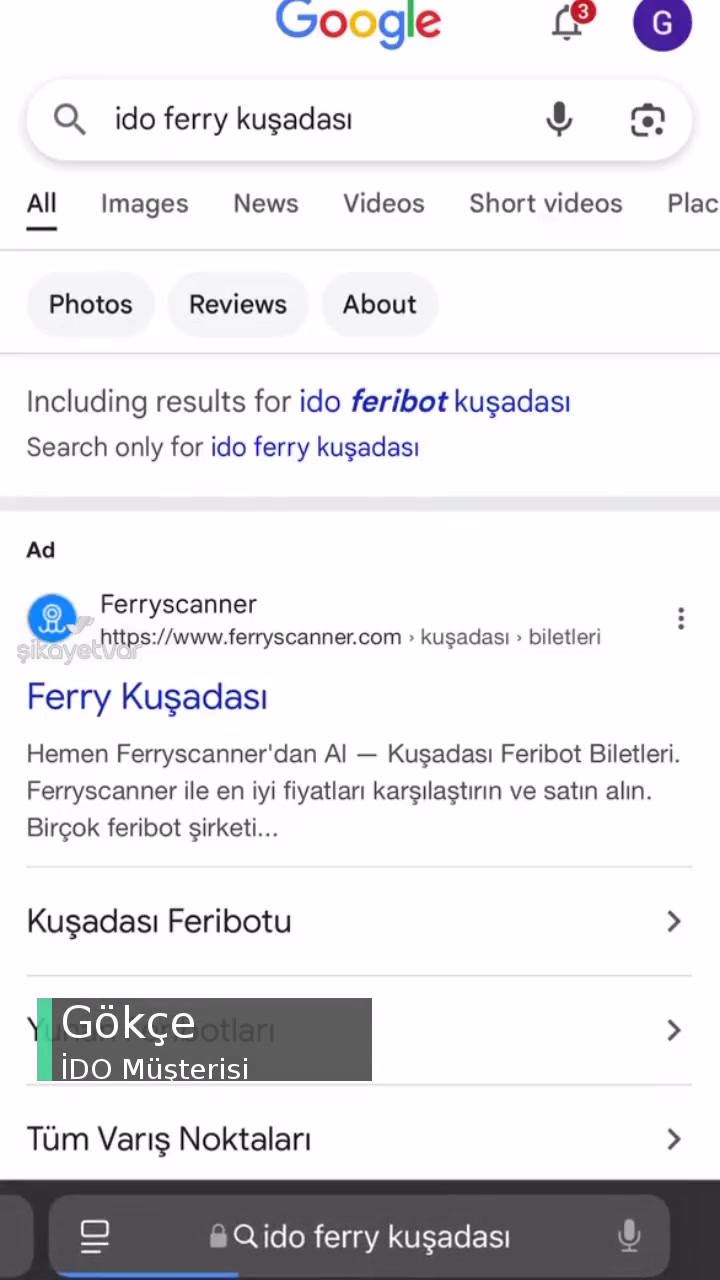Start voice search with the microphone icon
This screenshot has width=720, height=1280.
559,120
